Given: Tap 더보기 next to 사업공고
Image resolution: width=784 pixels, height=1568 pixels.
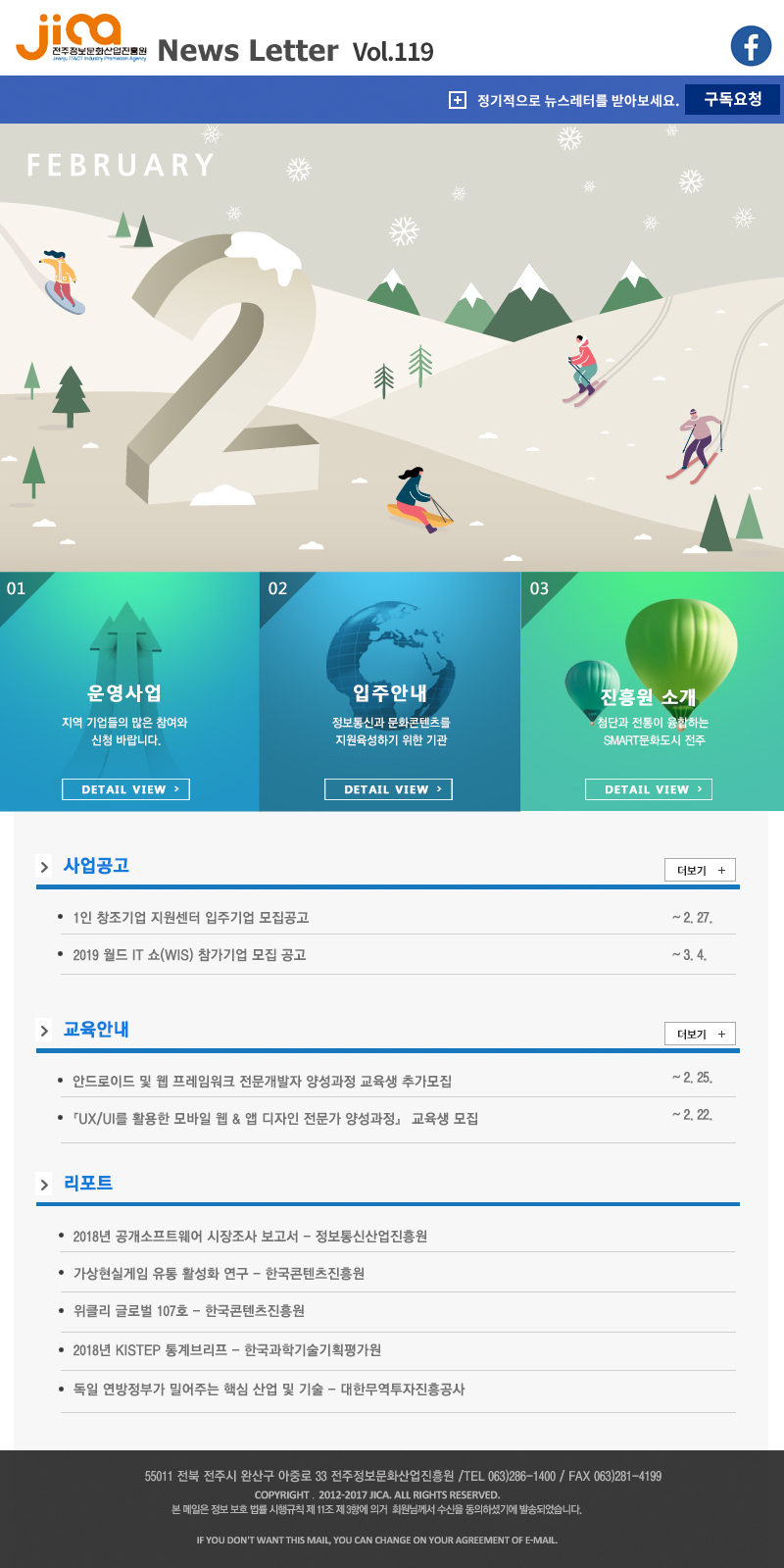Looking at the screenshot, I should [x=700, y=870].
